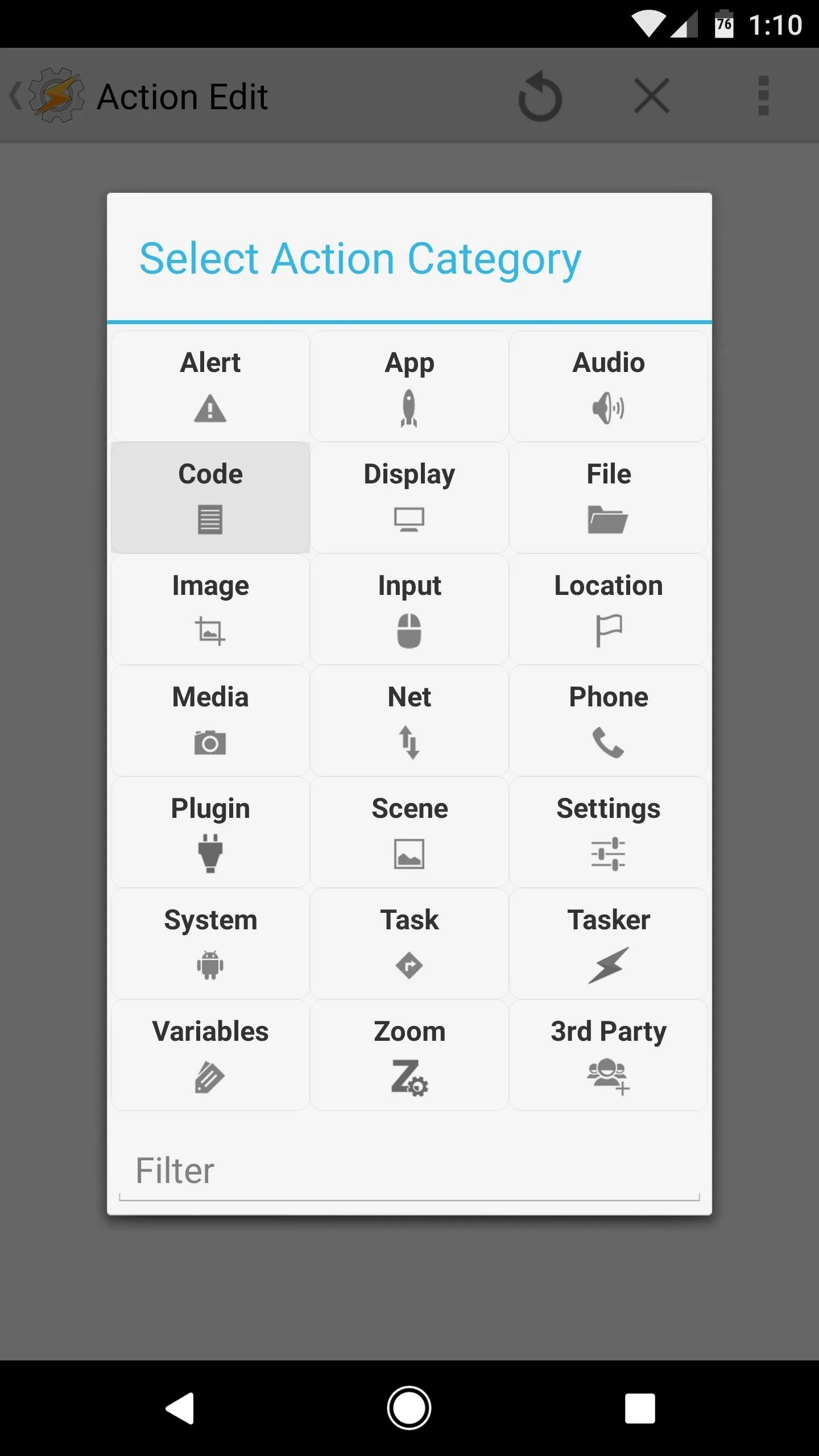Tap the system back button
Image resolution: width=819 pixels, height=1456 pixels.
[x=180, y=1408]
